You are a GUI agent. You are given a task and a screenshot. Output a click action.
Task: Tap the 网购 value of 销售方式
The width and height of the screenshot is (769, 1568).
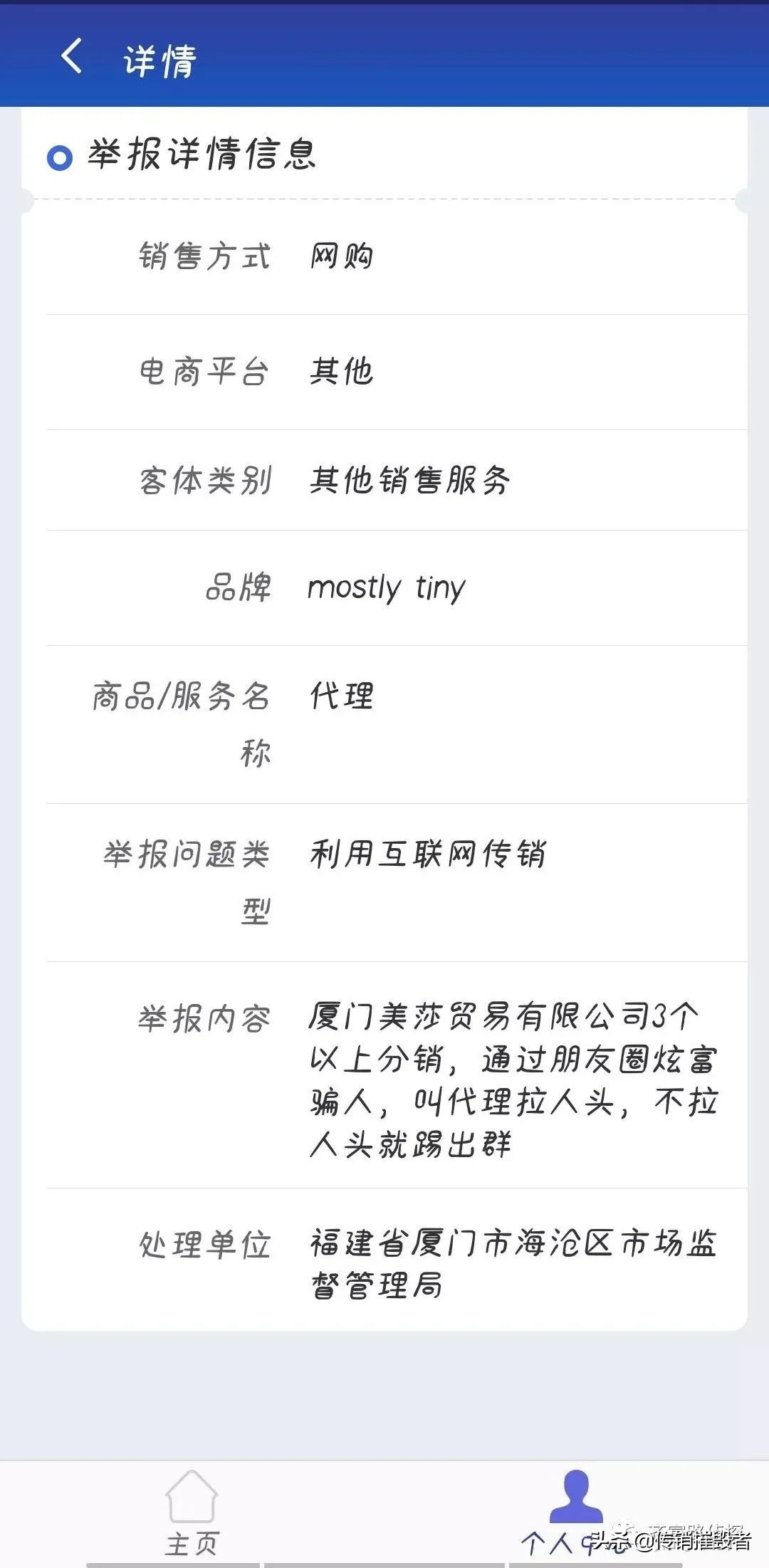coord(342,256)
